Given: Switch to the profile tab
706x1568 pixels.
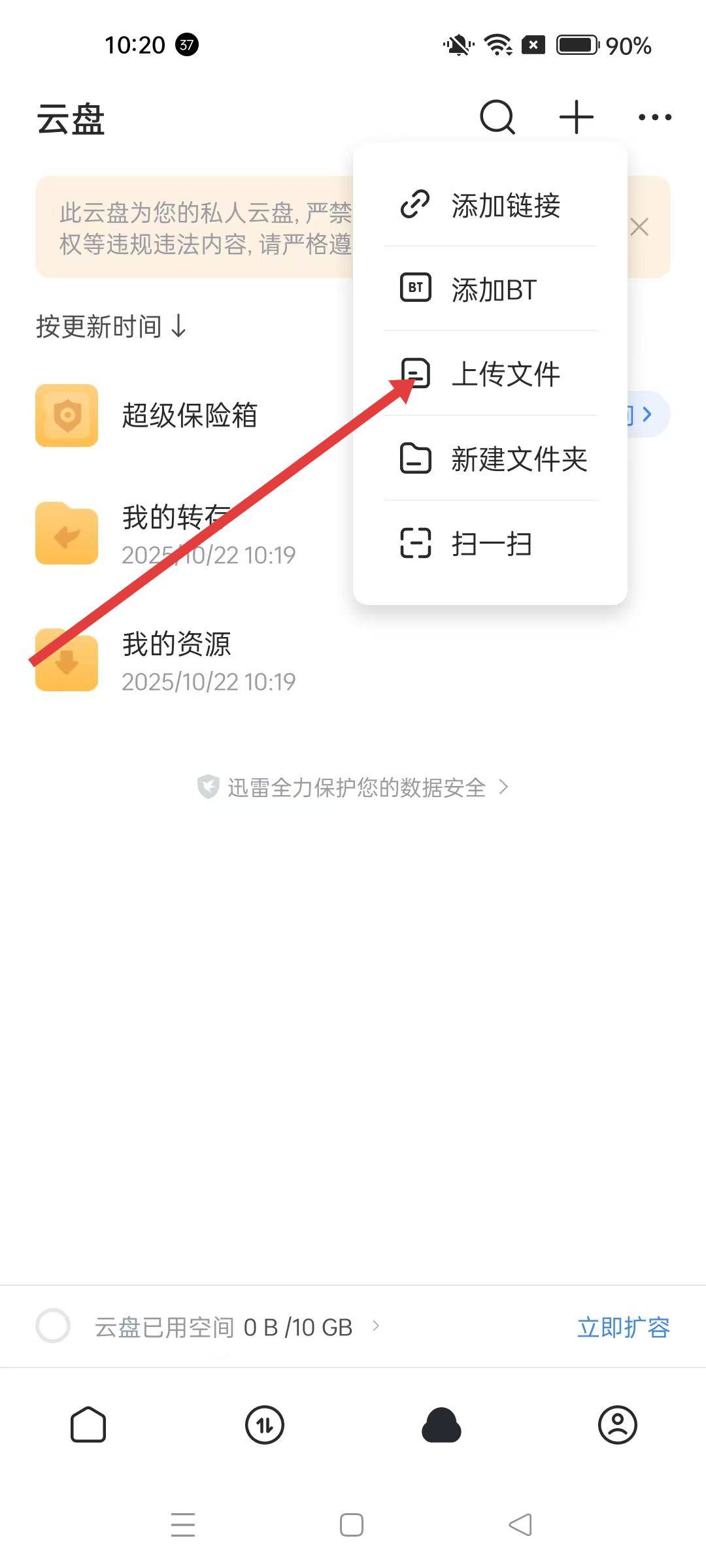Looking at the screenshot, I should 618,1425.
